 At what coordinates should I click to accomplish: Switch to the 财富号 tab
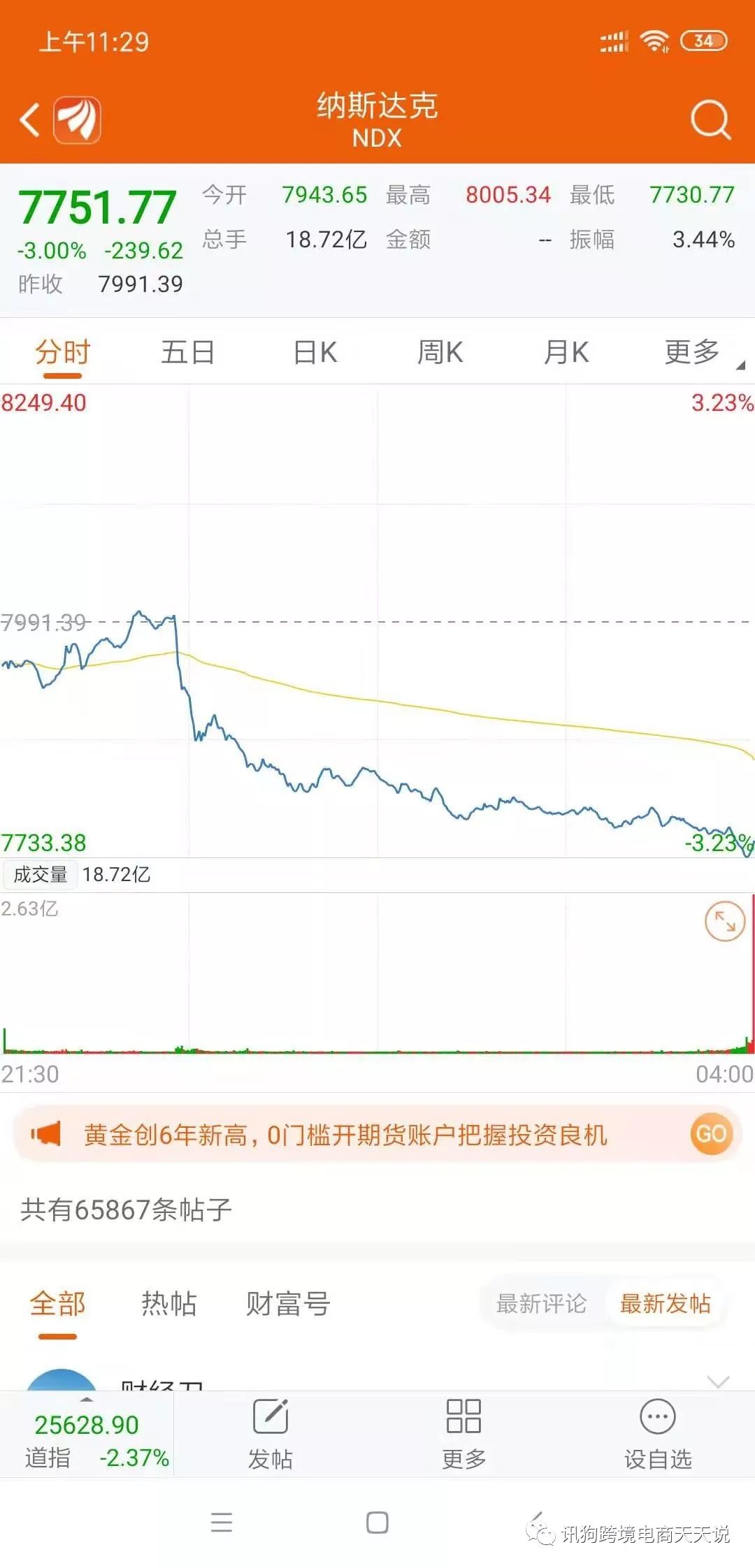click(x=287, y=1303)
